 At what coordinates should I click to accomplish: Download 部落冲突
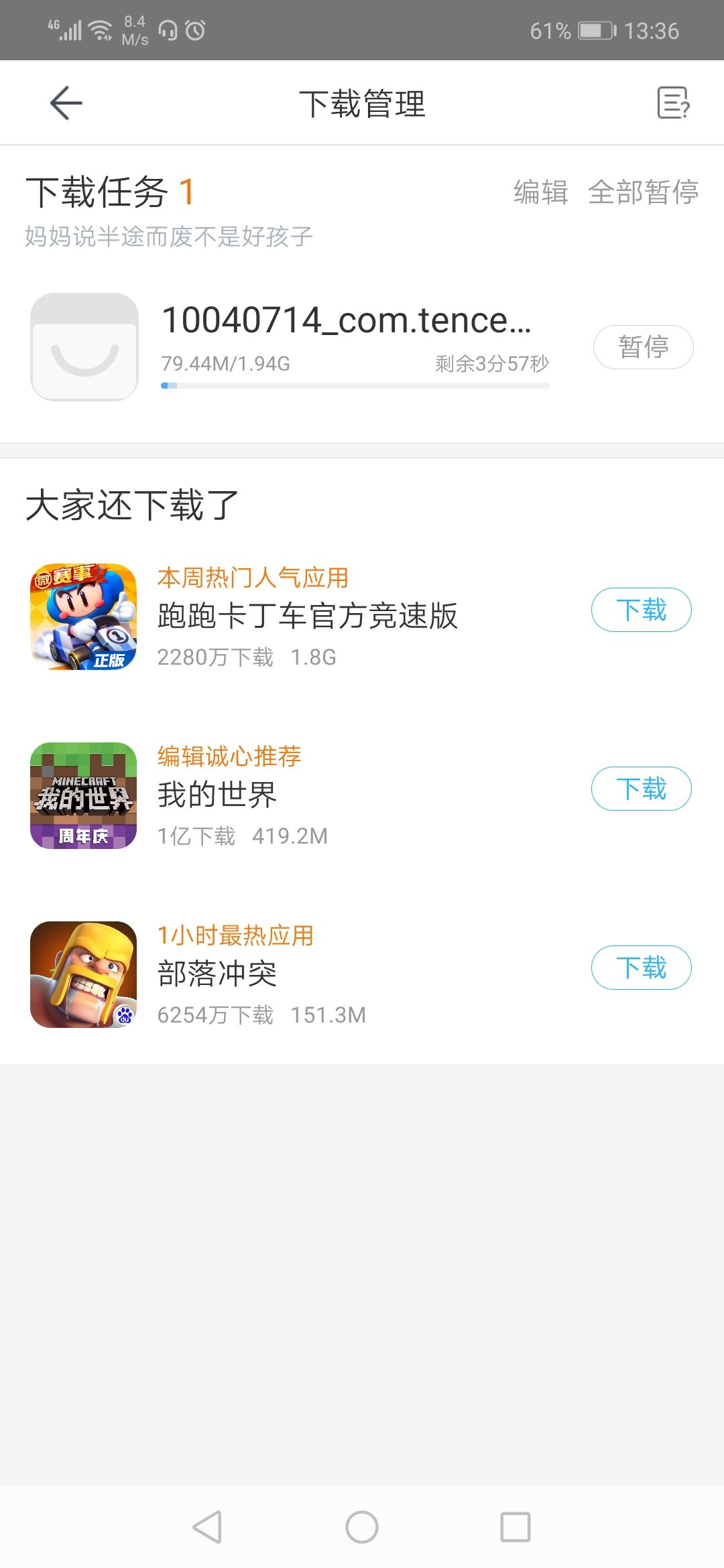tap(641, 968)
